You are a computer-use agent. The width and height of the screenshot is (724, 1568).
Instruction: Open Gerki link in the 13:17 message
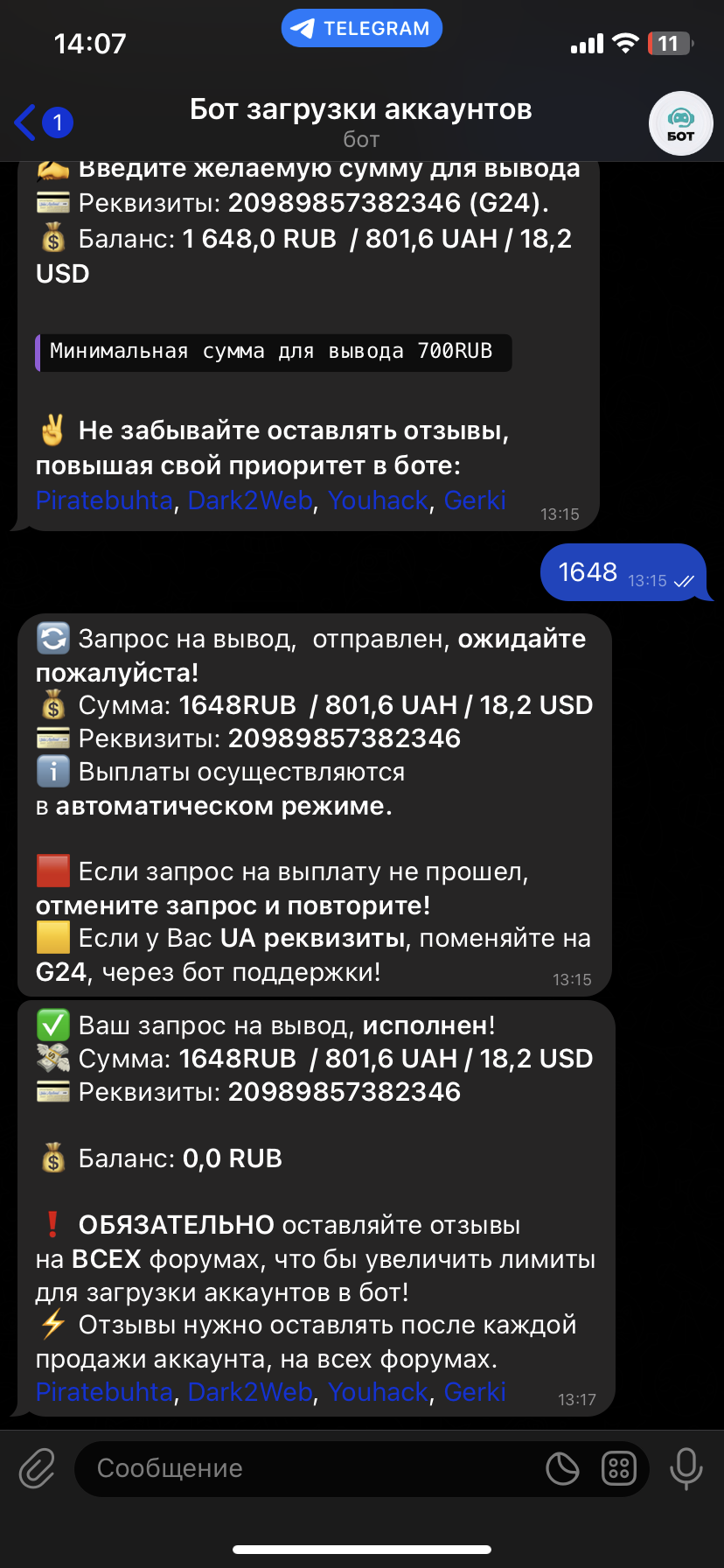coord(475,1392)
